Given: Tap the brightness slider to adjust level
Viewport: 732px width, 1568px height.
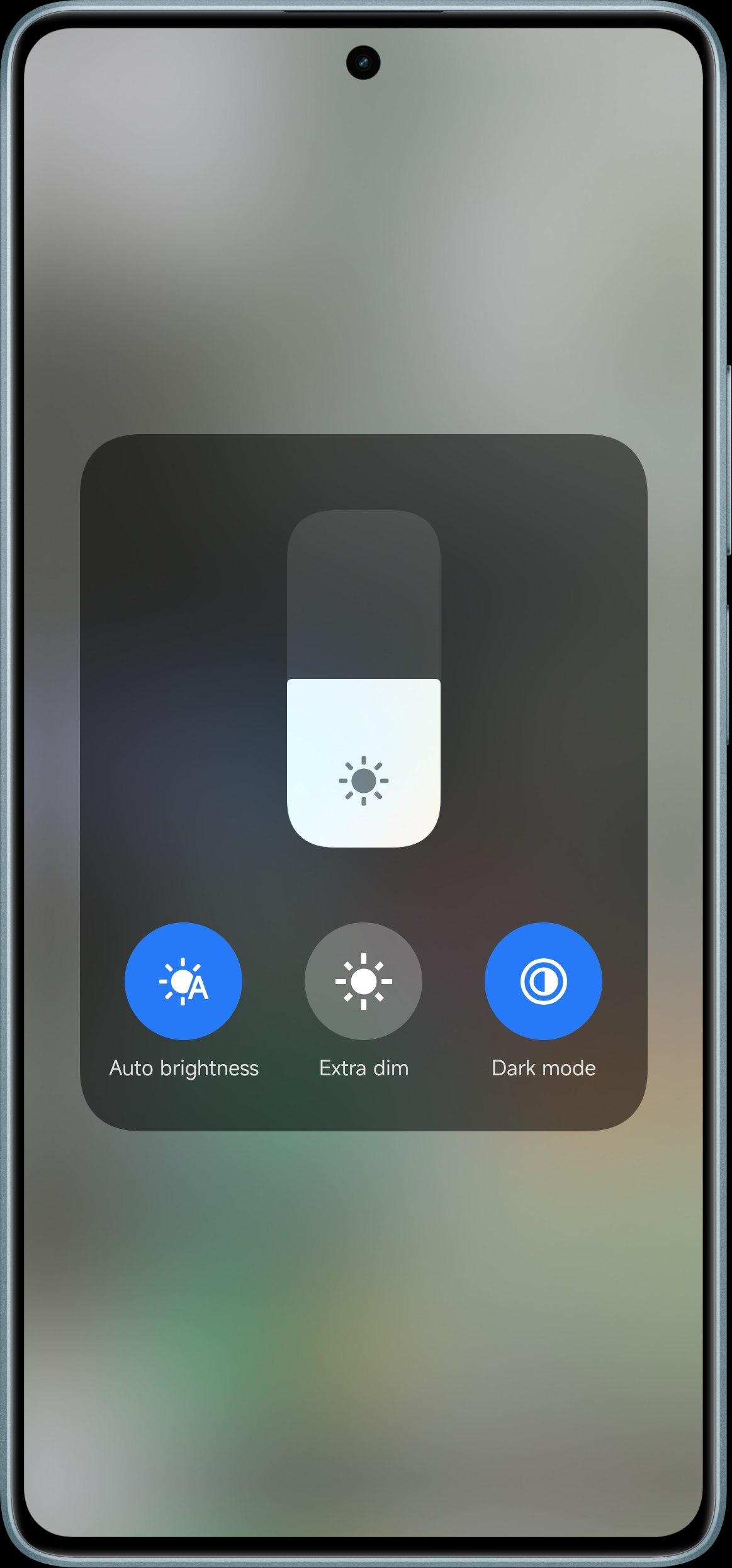Looking at the screenshot, I should [x=363, y=678].
